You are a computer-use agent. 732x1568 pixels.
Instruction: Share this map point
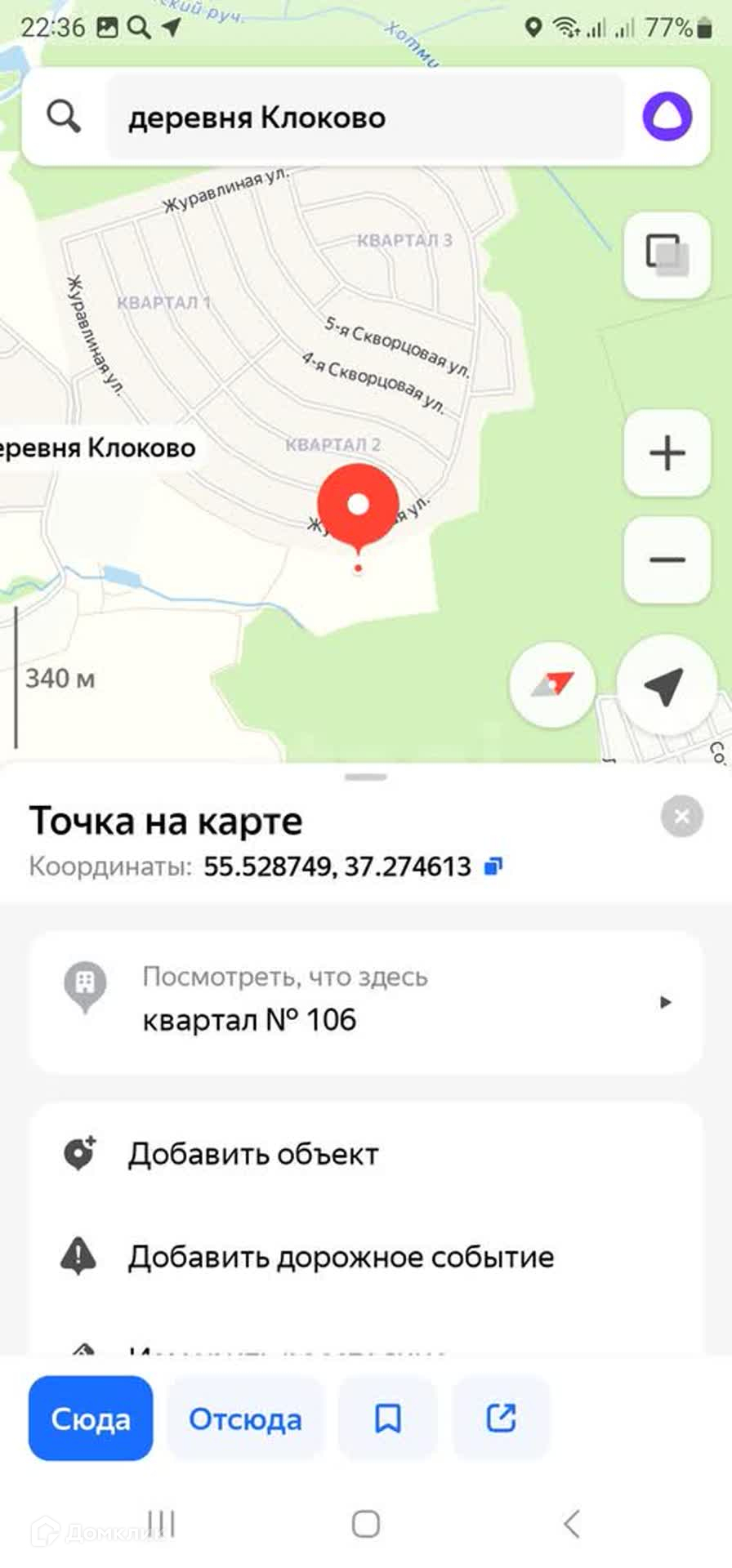[501, 1419]
